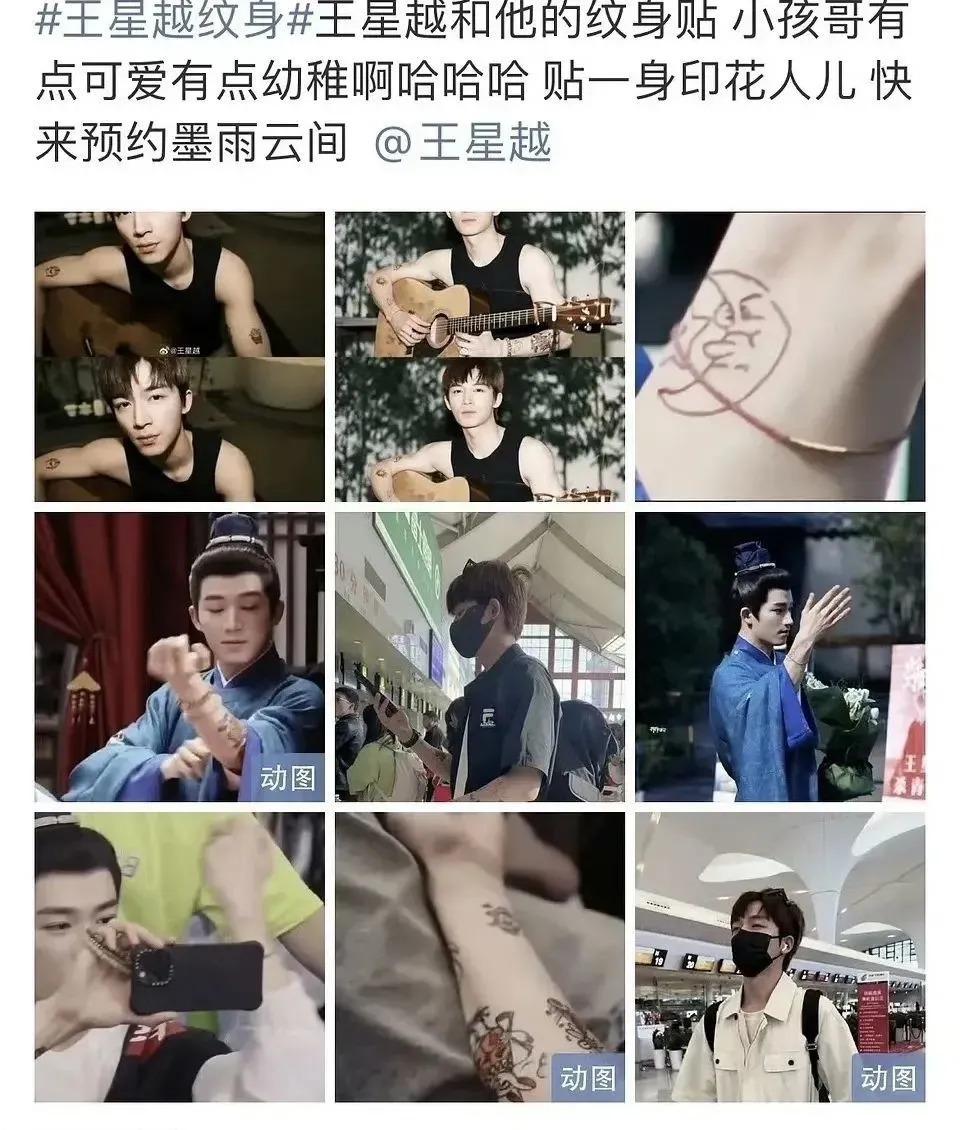The width and height of the screenshot is (960, 1130).
Task: Play the GIF of masked man in beige jacket
Action: pyautogui.click(x=780, y=957)
